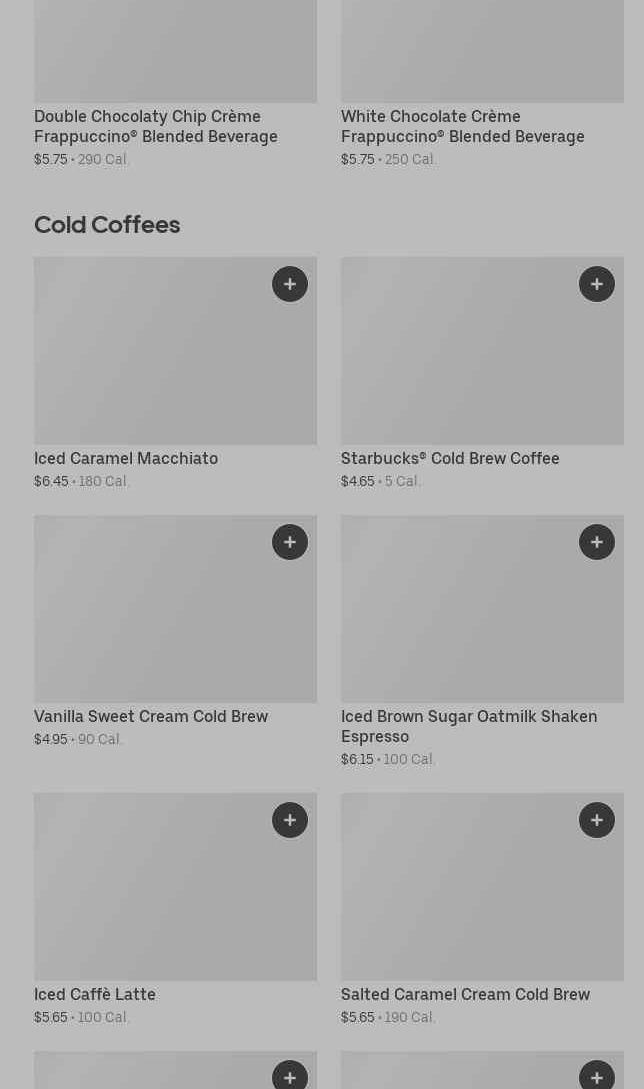
Task: Add Starbucks Cold Brew Coffee to cart
Action: [x=597, y=284]
